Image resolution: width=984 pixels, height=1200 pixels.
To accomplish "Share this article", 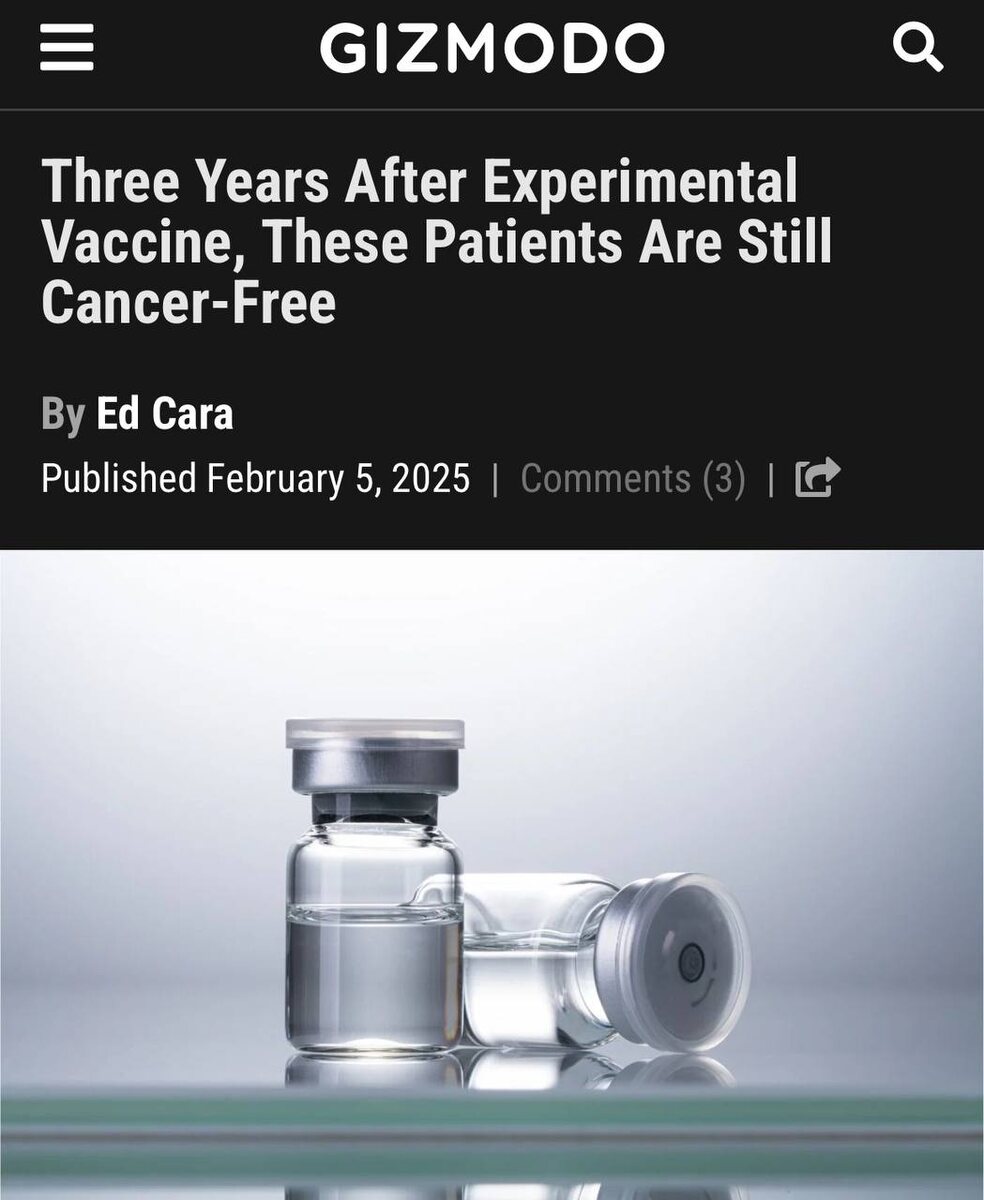I will pos(817,477).
